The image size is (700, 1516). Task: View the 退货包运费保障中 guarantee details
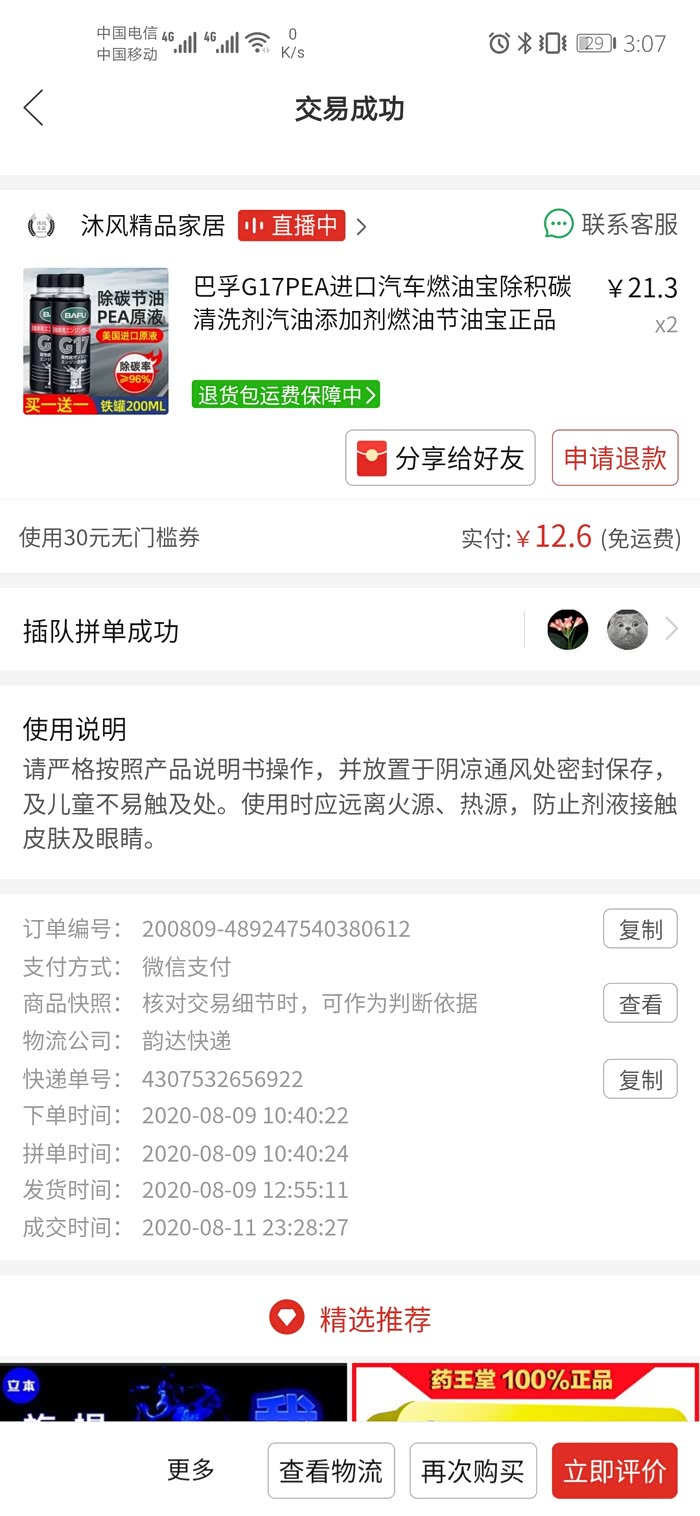(286, 395)
